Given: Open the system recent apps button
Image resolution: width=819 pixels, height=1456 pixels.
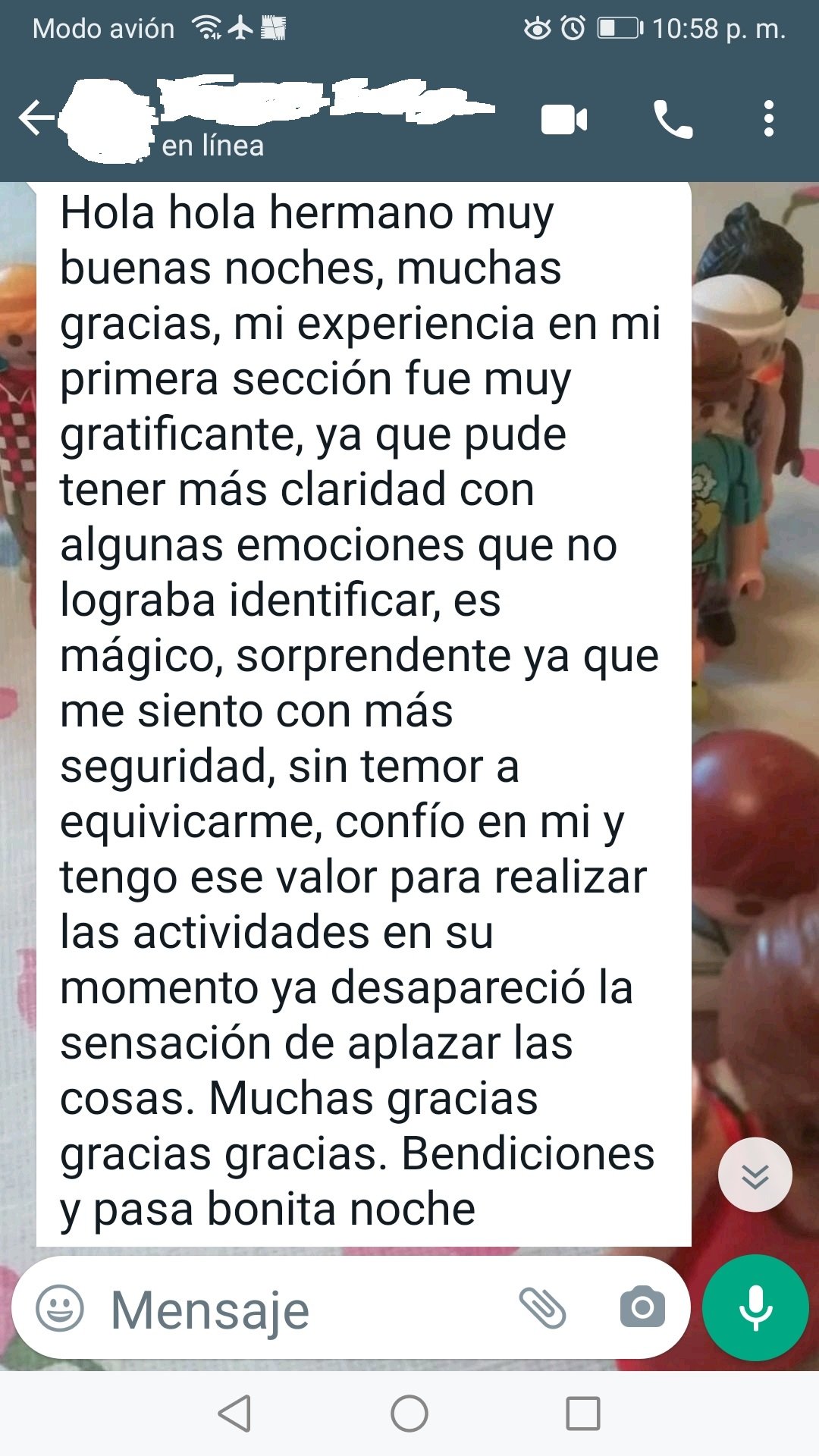Looking at the screenshot, I should pyautogui.click(x=583, y=1414).
